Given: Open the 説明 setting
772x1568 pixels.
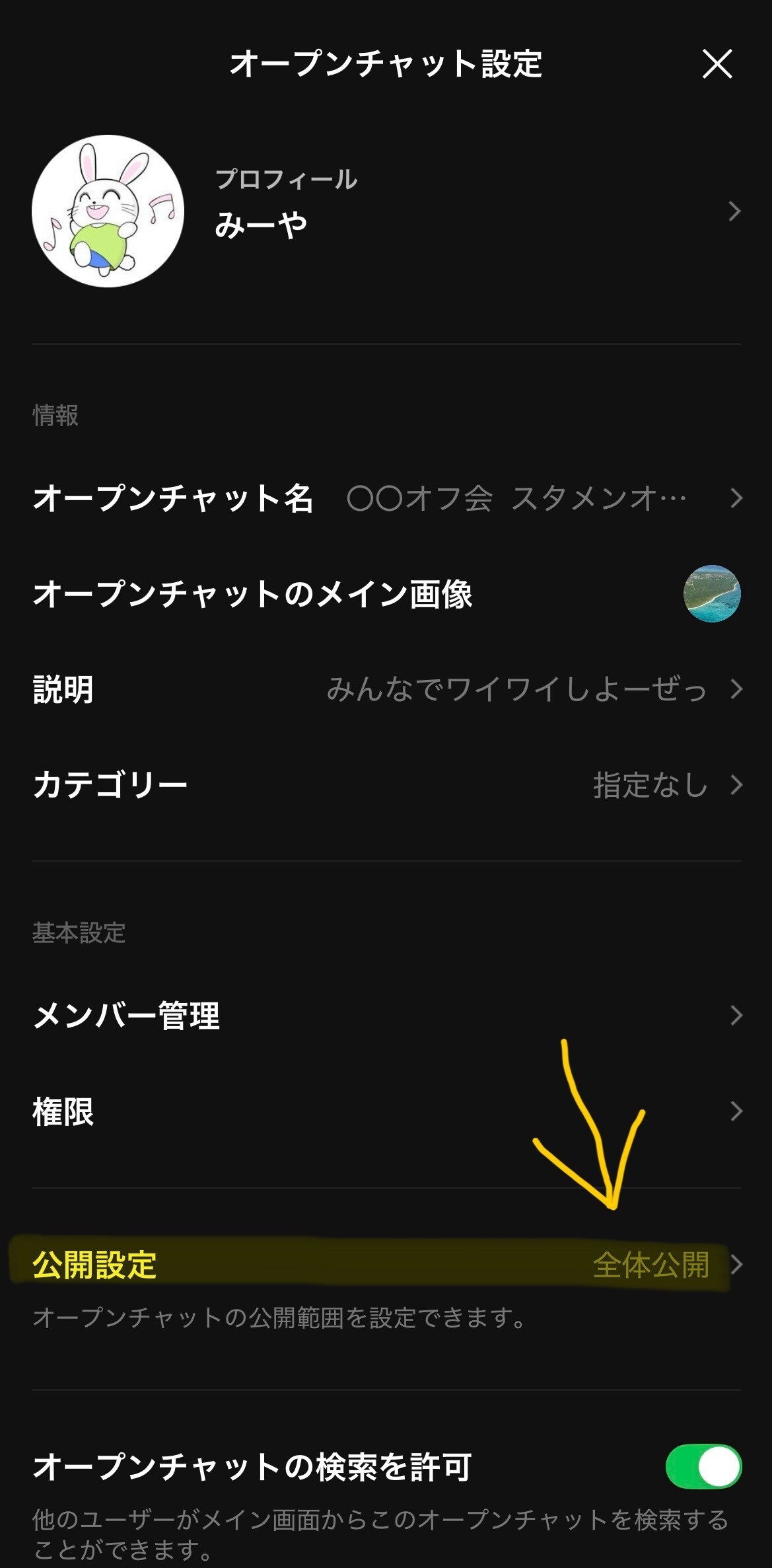Looking at the screenshot, I should [x=386, y=689].
